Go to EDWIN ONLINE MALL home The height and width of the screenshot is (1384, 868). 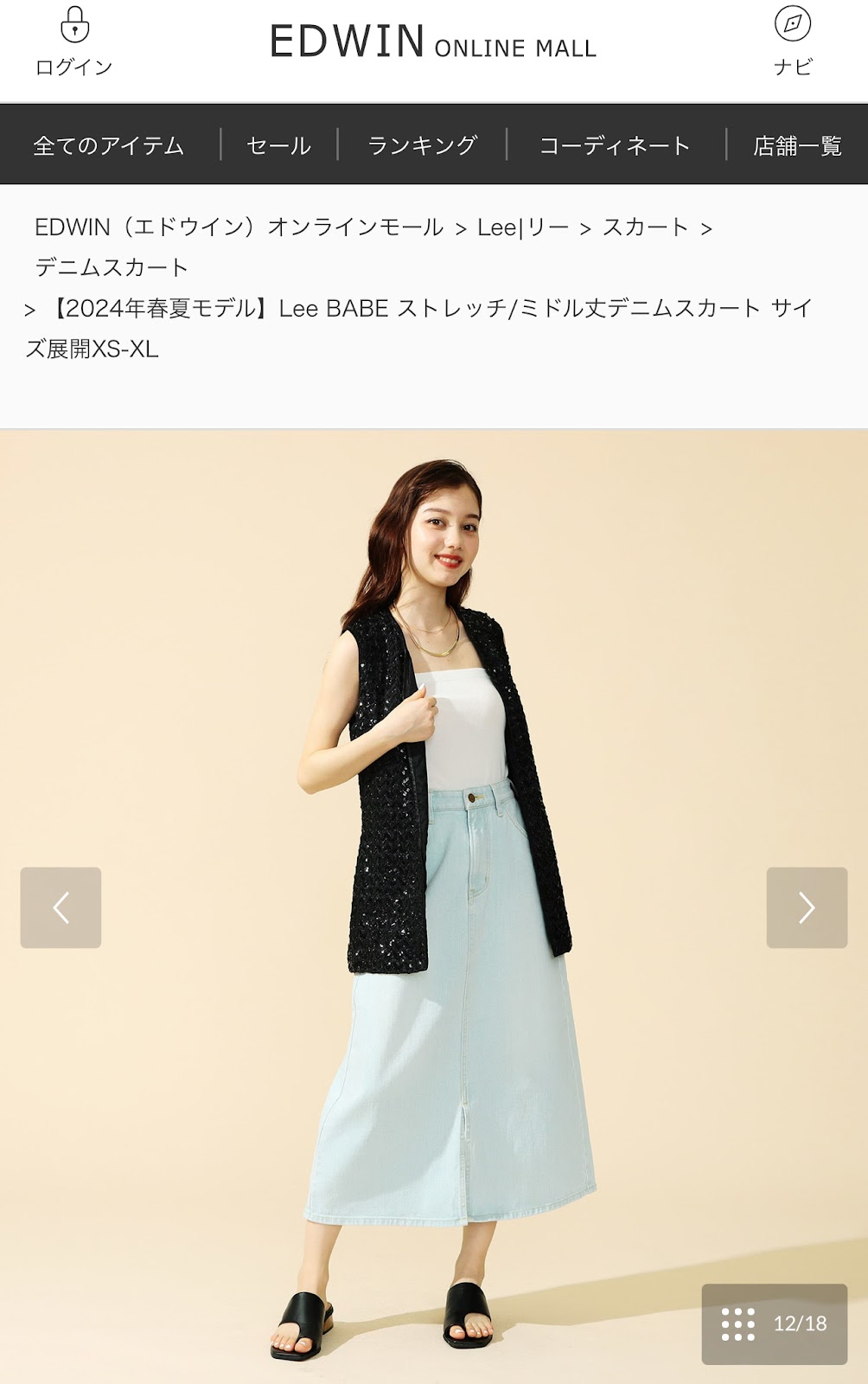pos(432,42)
